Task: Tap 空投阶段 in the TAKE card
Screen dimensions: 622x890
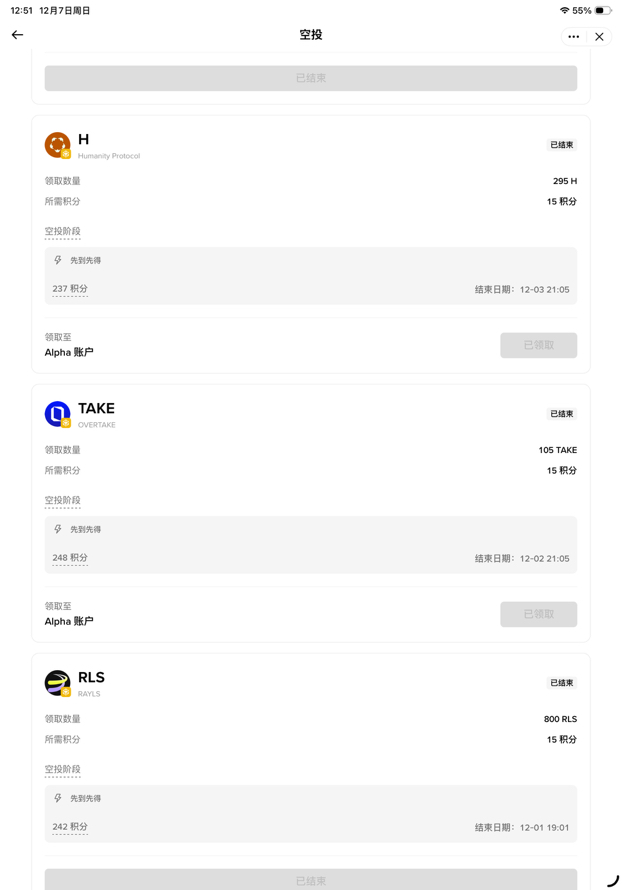Action: point(62,500)
